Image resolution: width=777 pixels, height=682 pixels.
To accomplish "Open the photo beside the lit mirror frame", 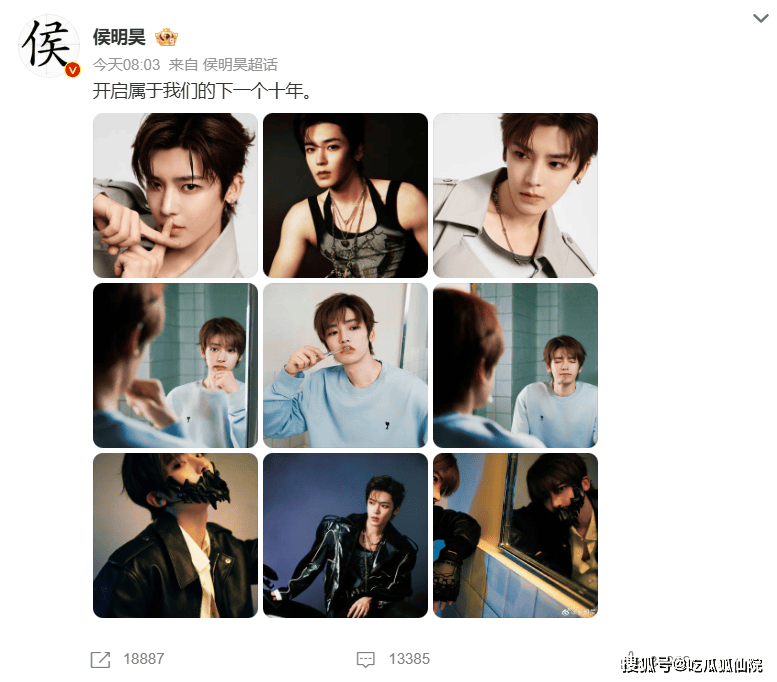I will pyautogui.click(x=515, y=535).
